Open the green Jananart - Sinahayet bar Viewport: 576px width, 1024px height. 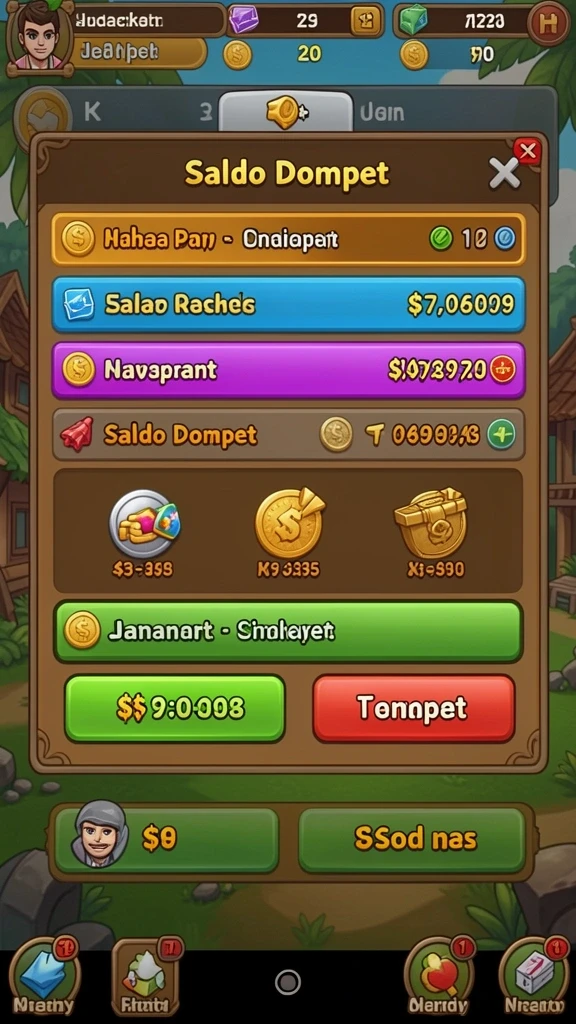(x=288, y=632)
